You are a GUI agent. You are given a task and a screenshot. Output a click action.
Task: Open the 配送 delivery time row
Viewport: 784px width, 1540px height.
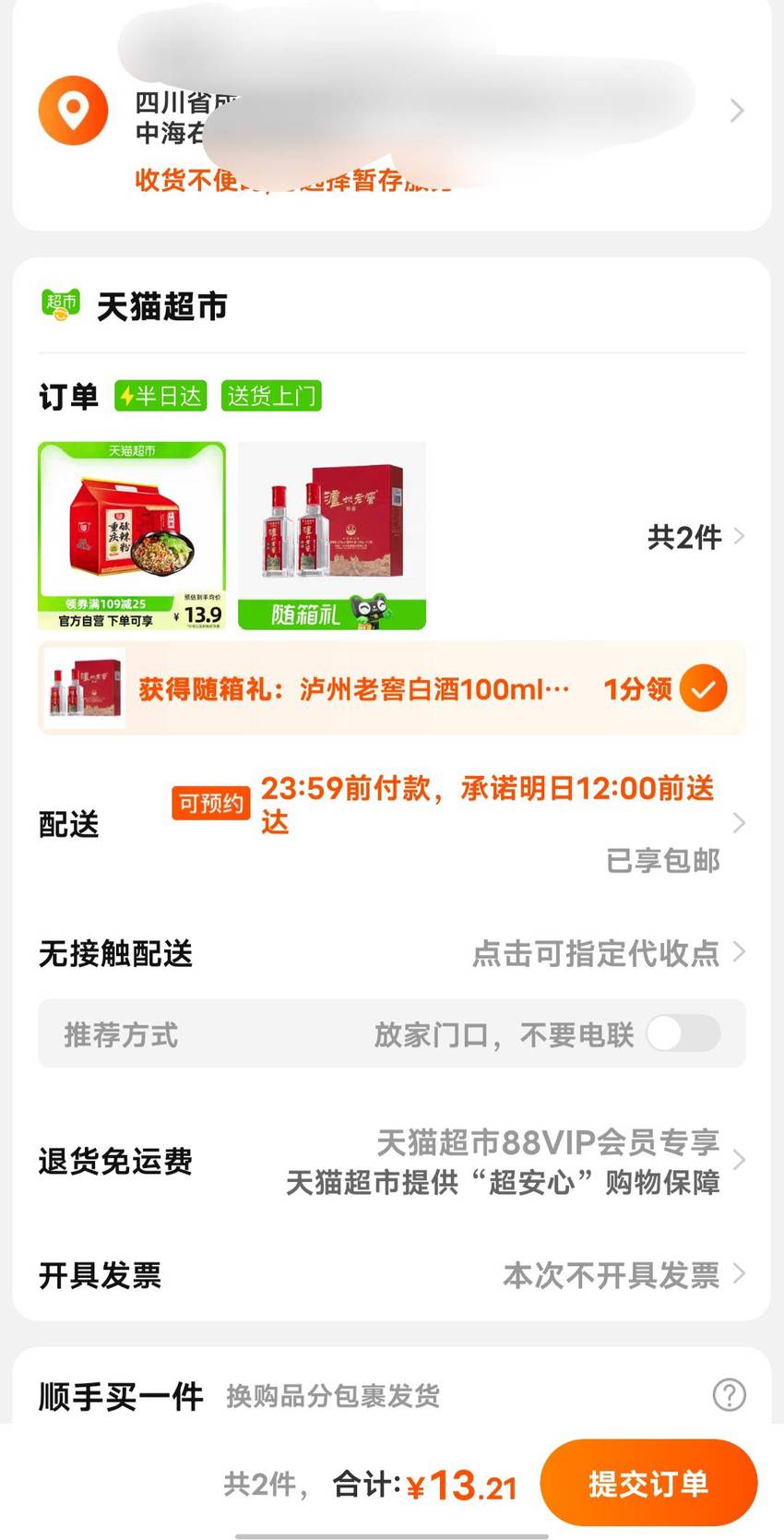(x=391, y=823)
